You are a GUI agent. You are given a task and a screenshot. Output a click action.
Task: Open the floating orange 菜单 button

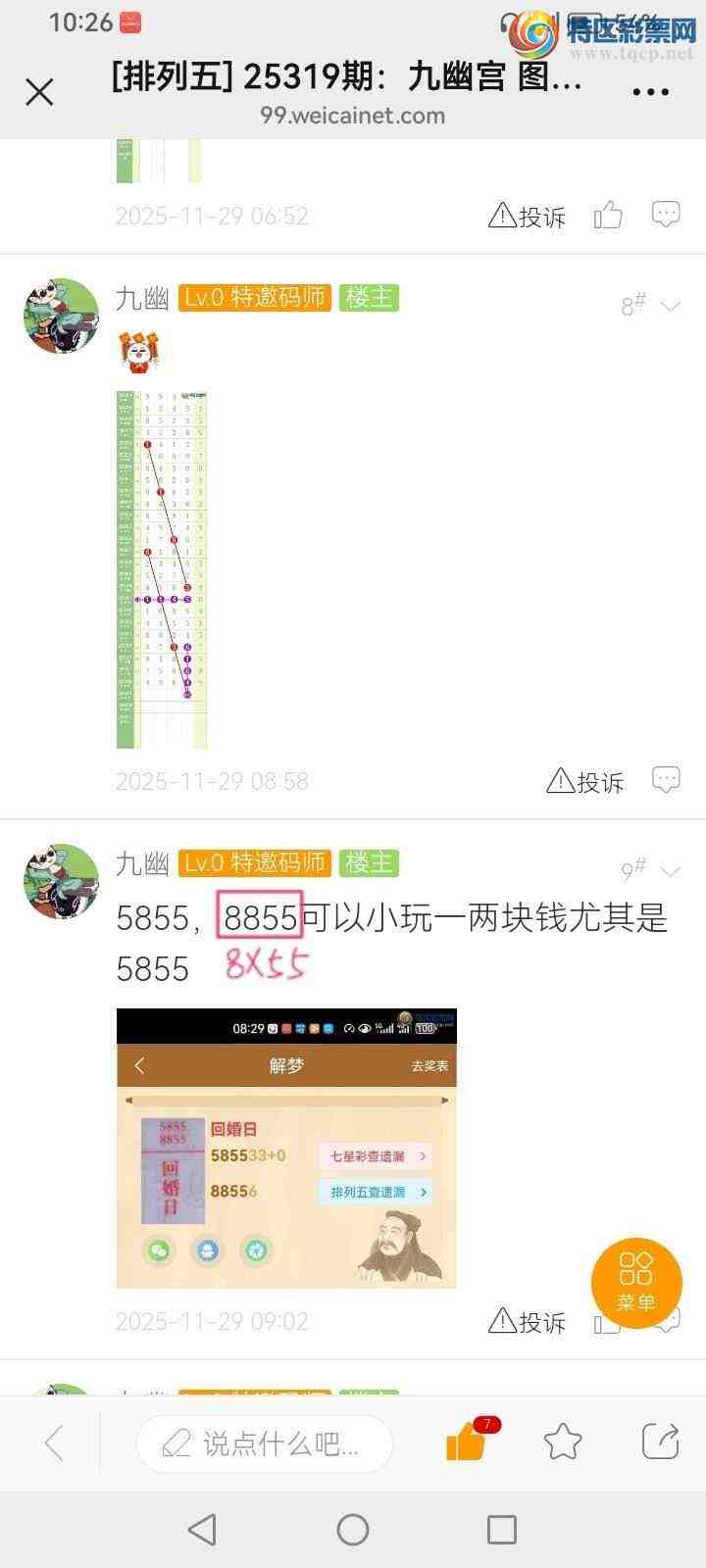(636, 1284)
